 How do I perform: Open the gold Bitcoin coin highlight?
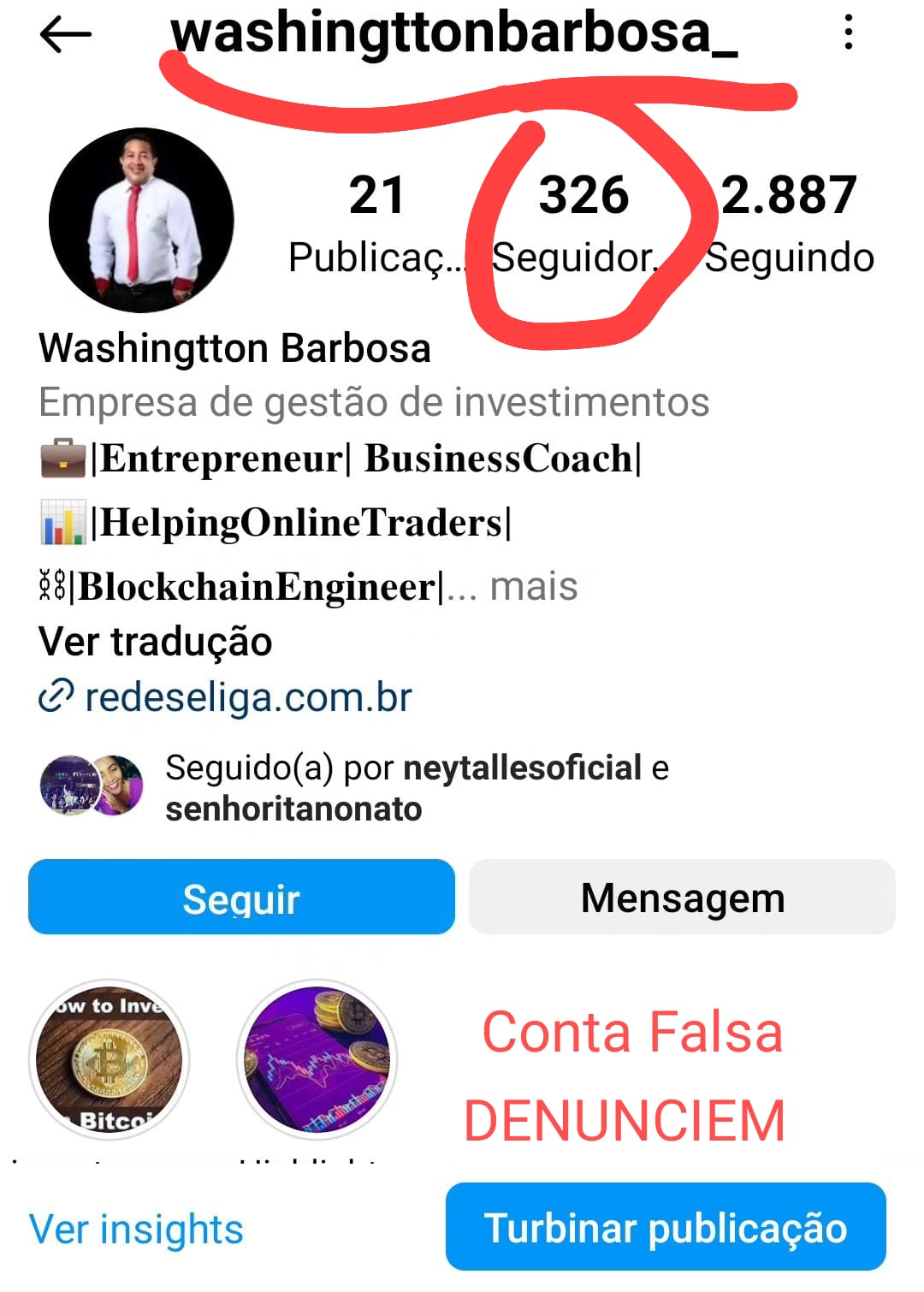[109, 1060]
